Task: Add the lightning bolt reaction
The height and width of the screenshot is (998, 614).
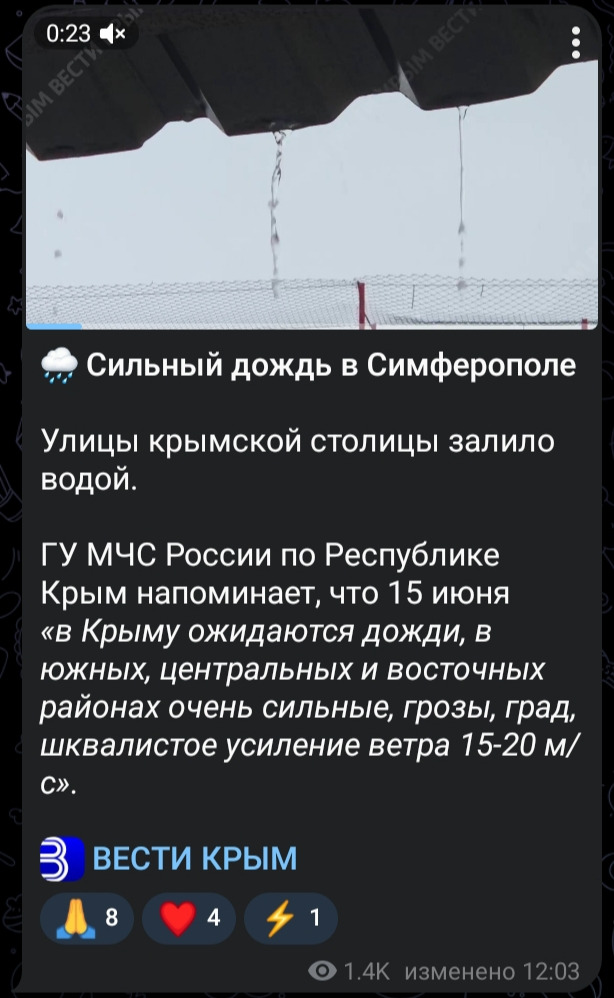Action: tap(291, 918)
